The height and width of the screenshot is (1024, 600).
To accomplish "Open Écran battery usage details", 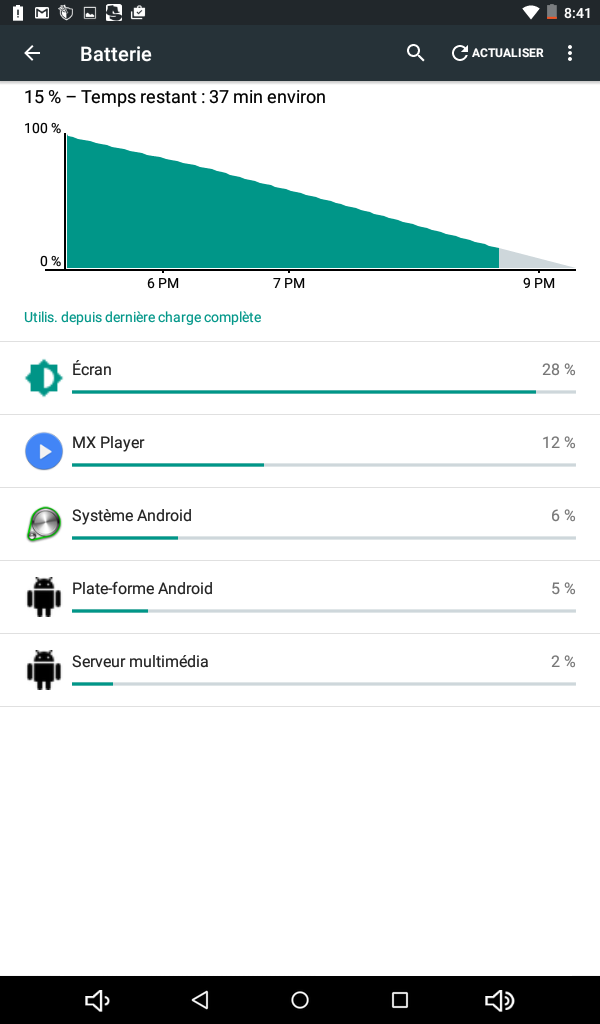I will pyautogui.click(x=300, y=378).
